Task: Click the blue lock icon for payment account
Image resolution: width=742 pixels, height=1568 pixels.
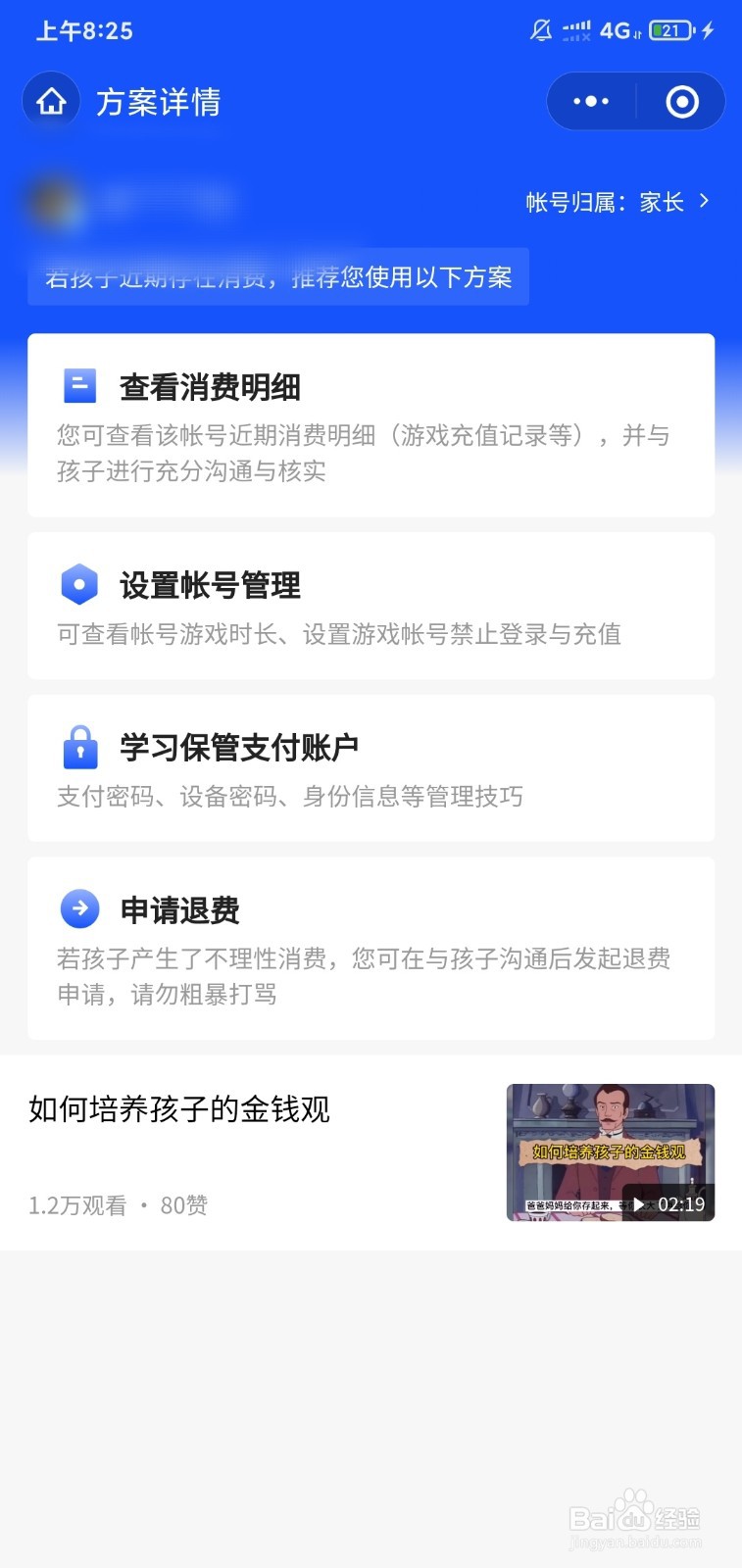Action: click(x=78, y=745)
